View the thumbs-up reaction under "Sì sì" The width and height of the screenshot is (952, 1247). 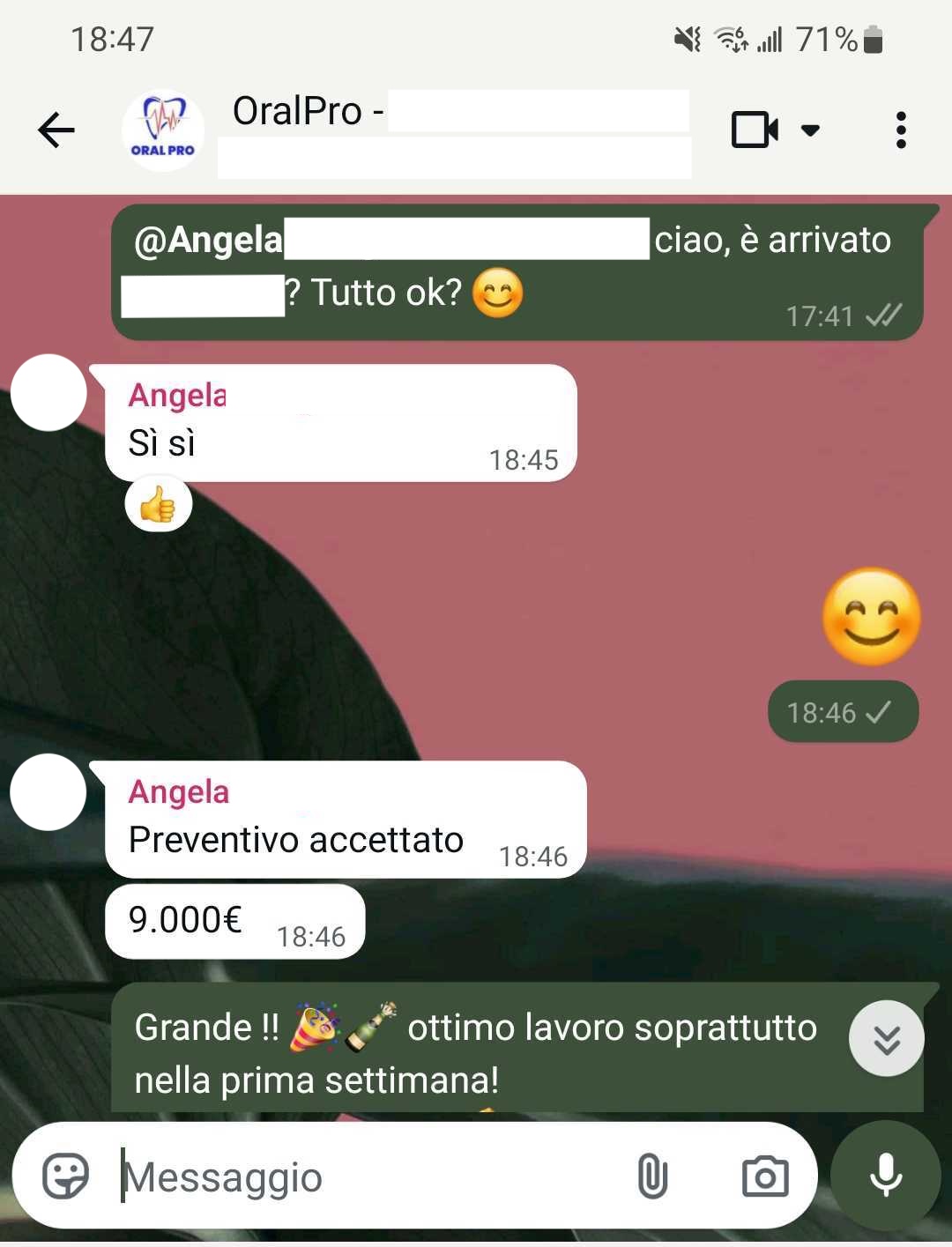(x=159, y=505)
